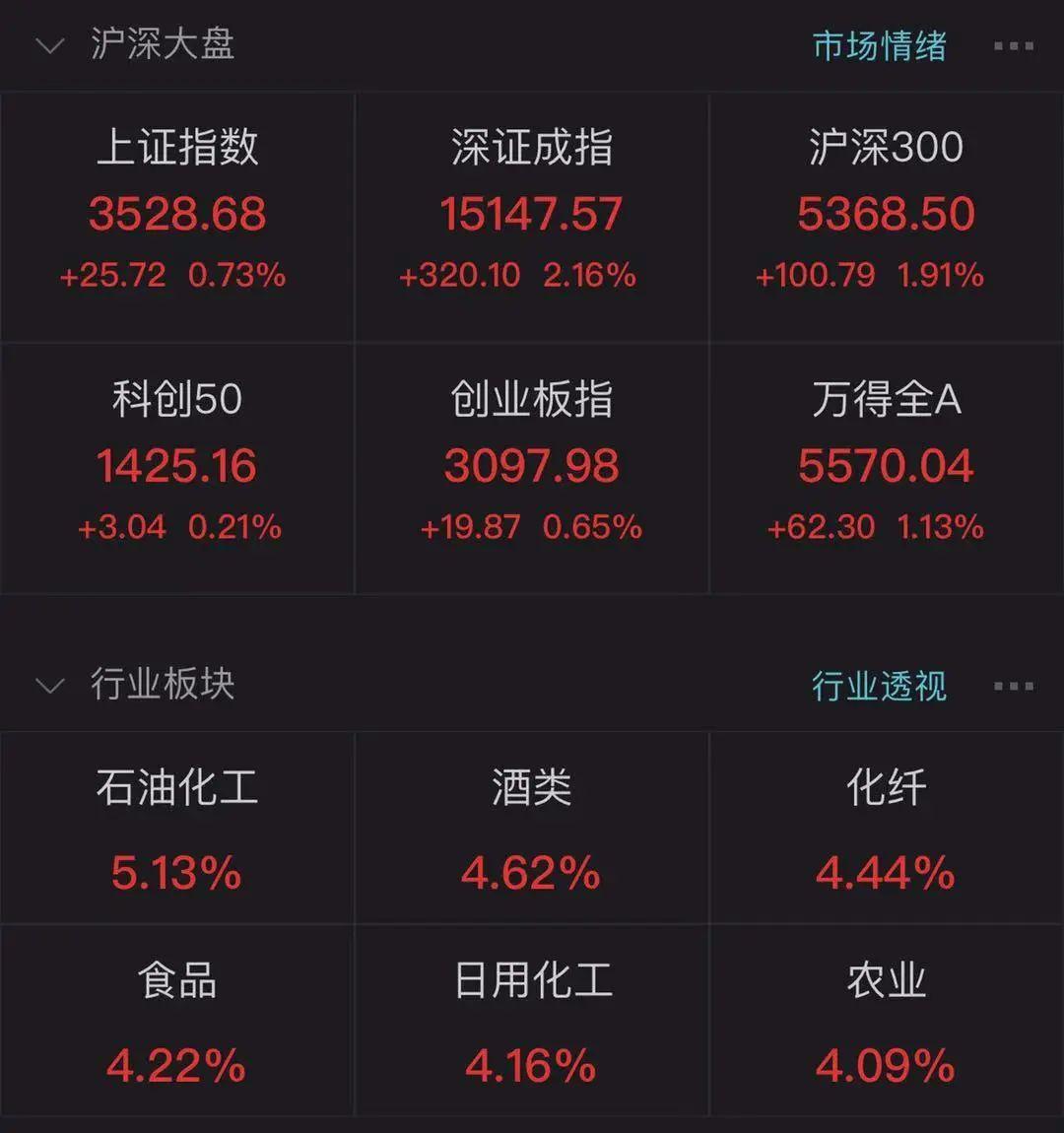
Task: View the 日用化工 sector
Action: coord(531,1021)
